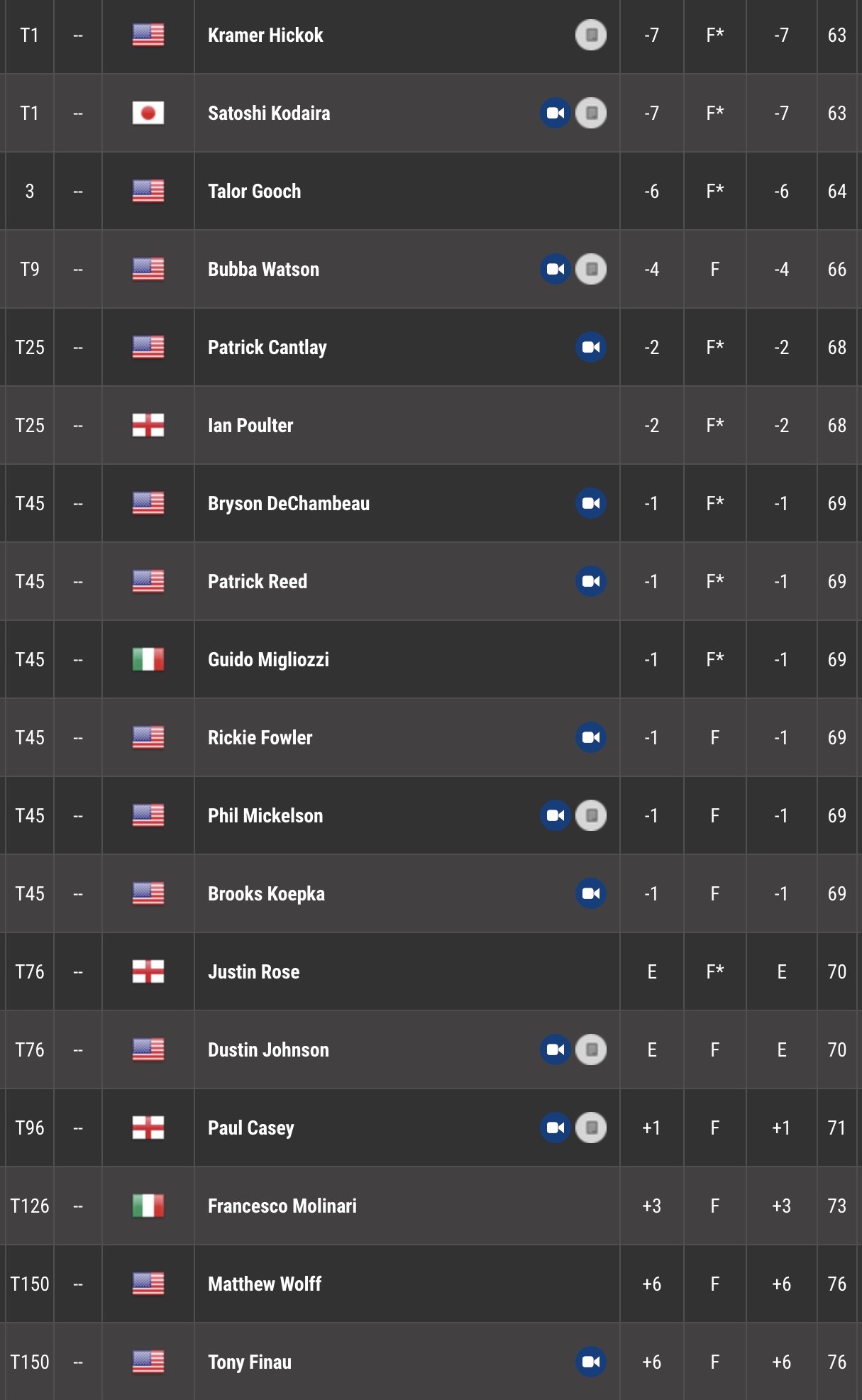Open Justin Rose's leaderboard row
Screen dimensions: 862x1400
click(431, 971)
